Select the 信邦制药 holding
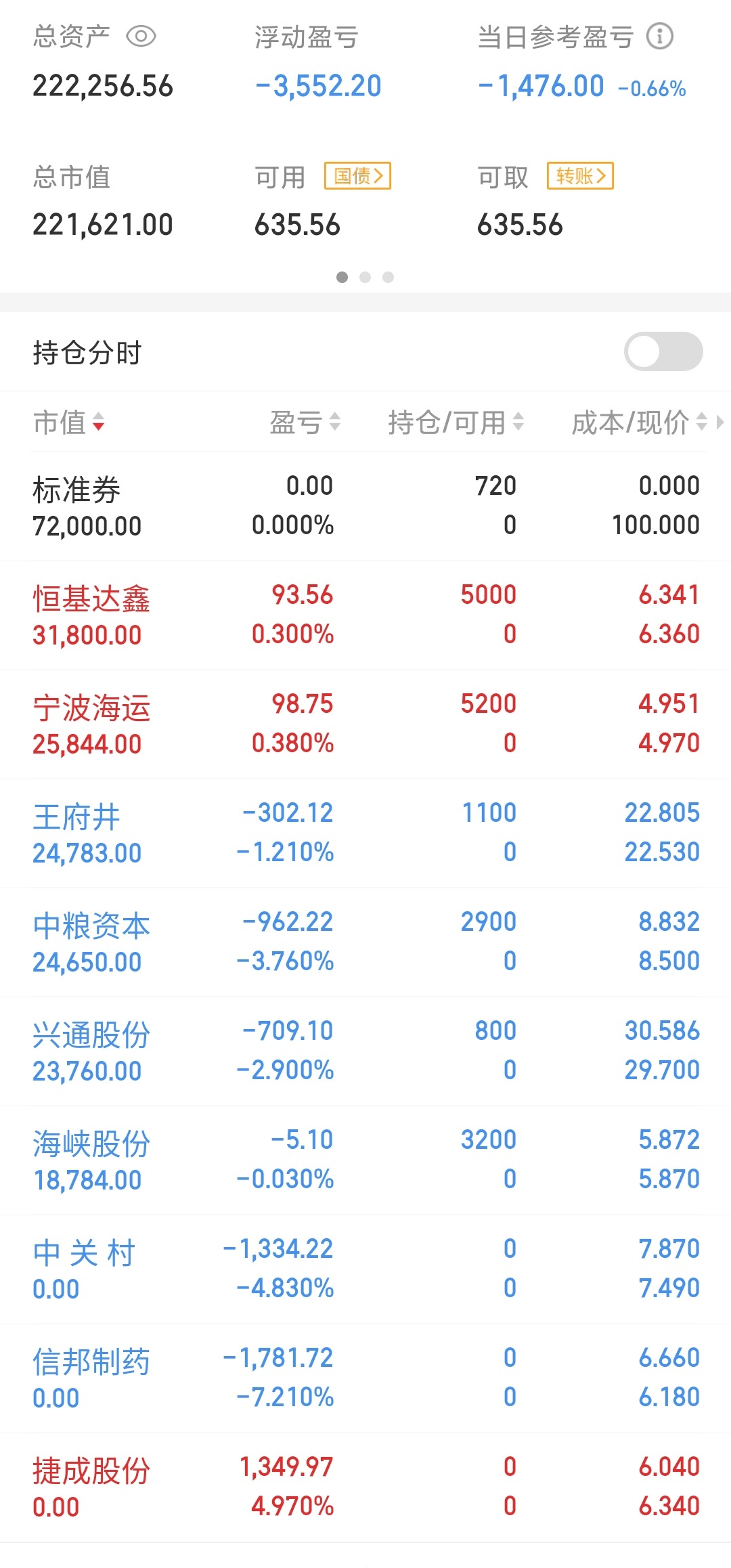731x1568 pixels. point(365,1378)
